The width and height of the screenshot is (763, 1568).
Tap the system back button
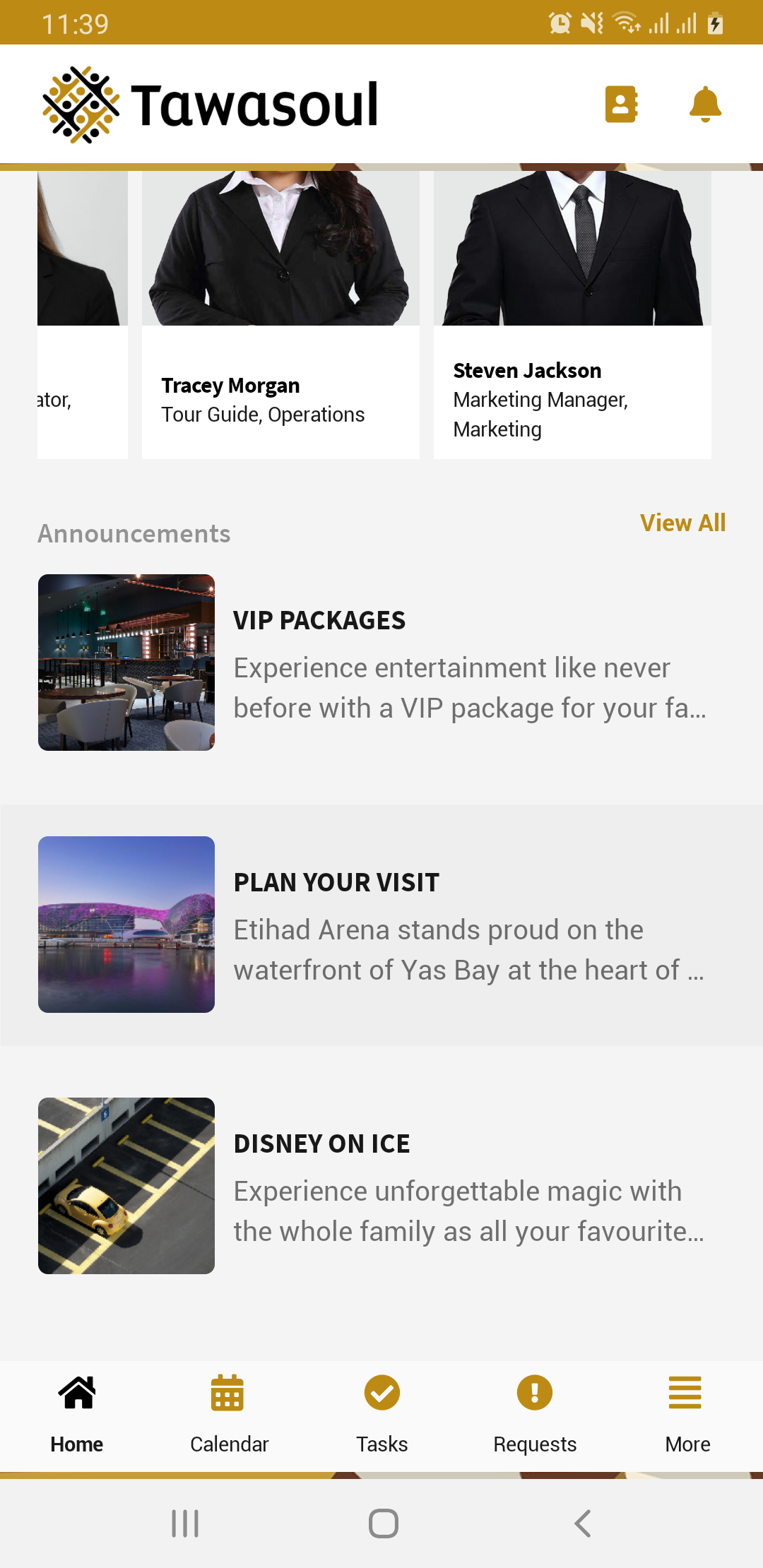click(x=582, y=1524)
